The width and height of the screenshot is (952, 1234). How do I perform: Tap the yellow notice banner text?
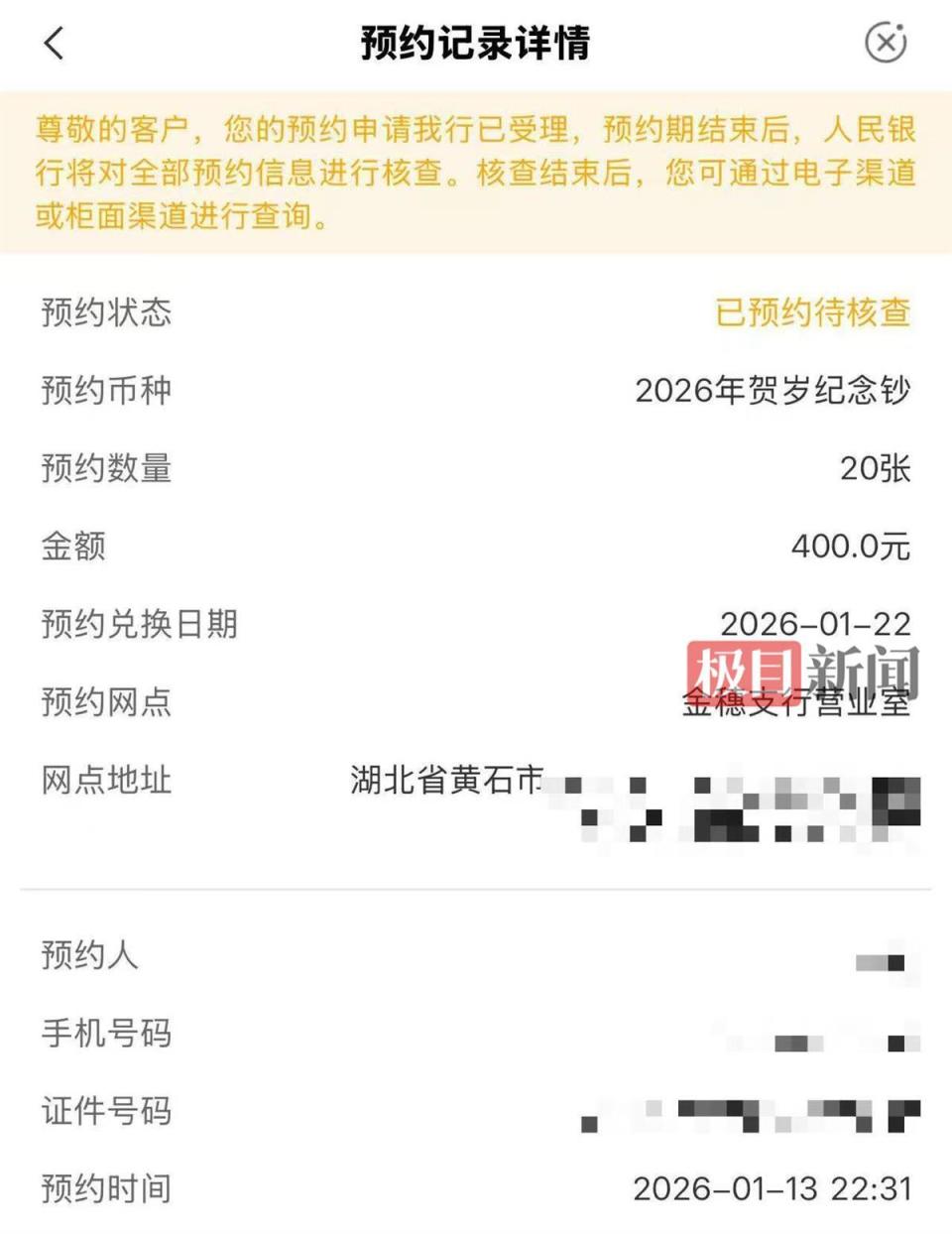(476, 169)
